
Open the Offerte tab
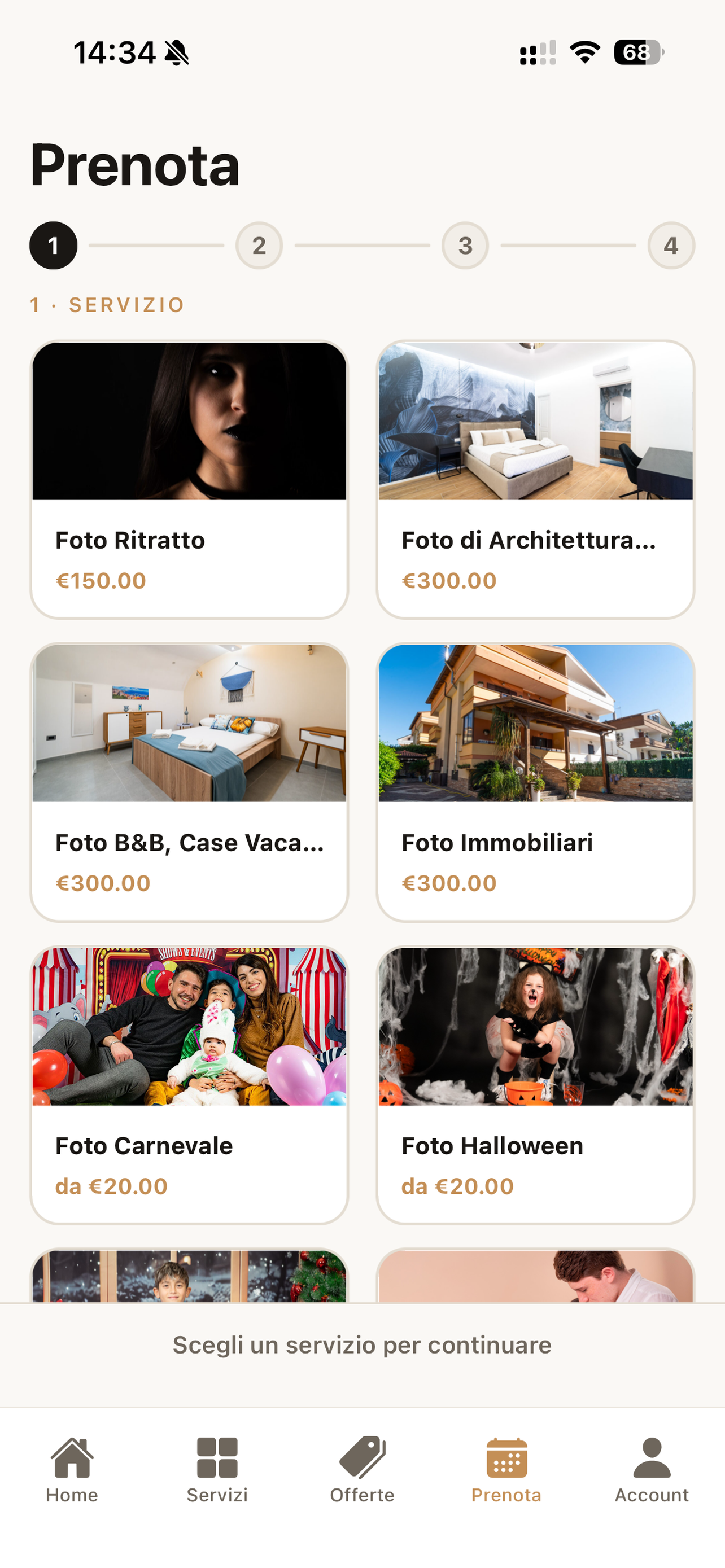tap(362, 1470)
